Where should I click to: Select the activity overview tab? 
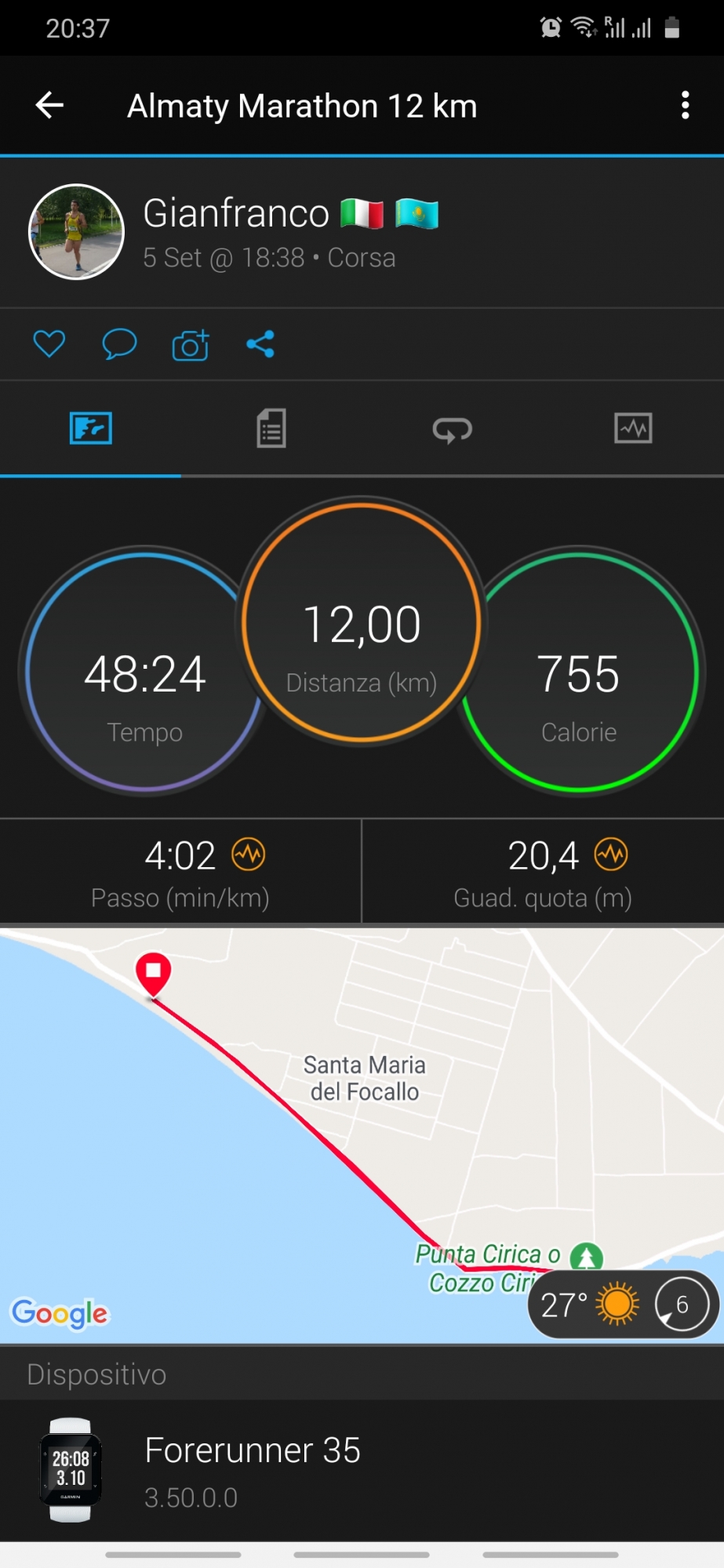(x=91, y=429)
